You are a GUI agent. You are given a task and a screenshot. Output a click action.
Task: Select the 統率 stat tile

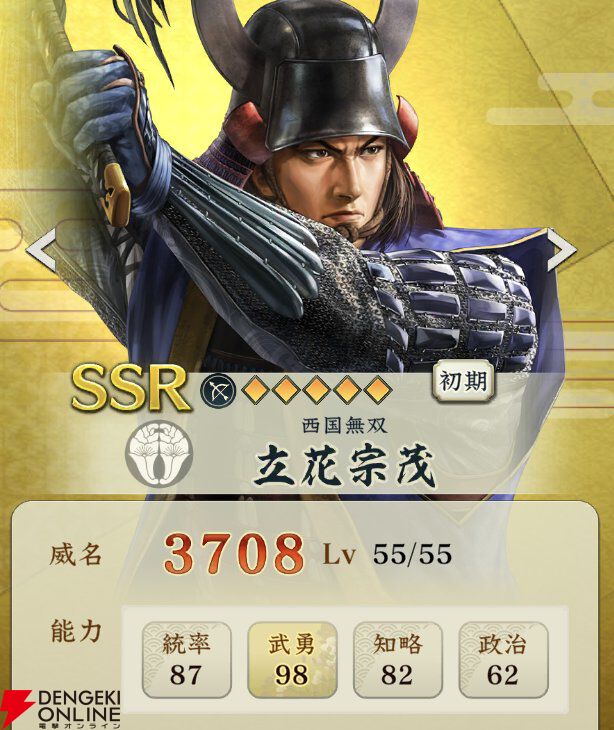tap(186, 659)
